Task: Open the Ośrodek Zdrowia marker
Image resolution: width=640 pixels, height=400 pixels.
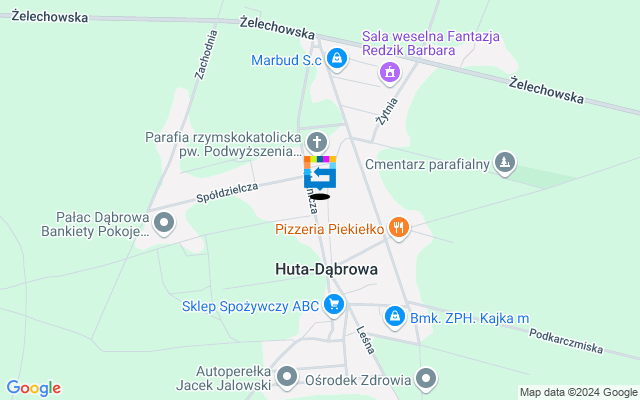Action: 427,379
